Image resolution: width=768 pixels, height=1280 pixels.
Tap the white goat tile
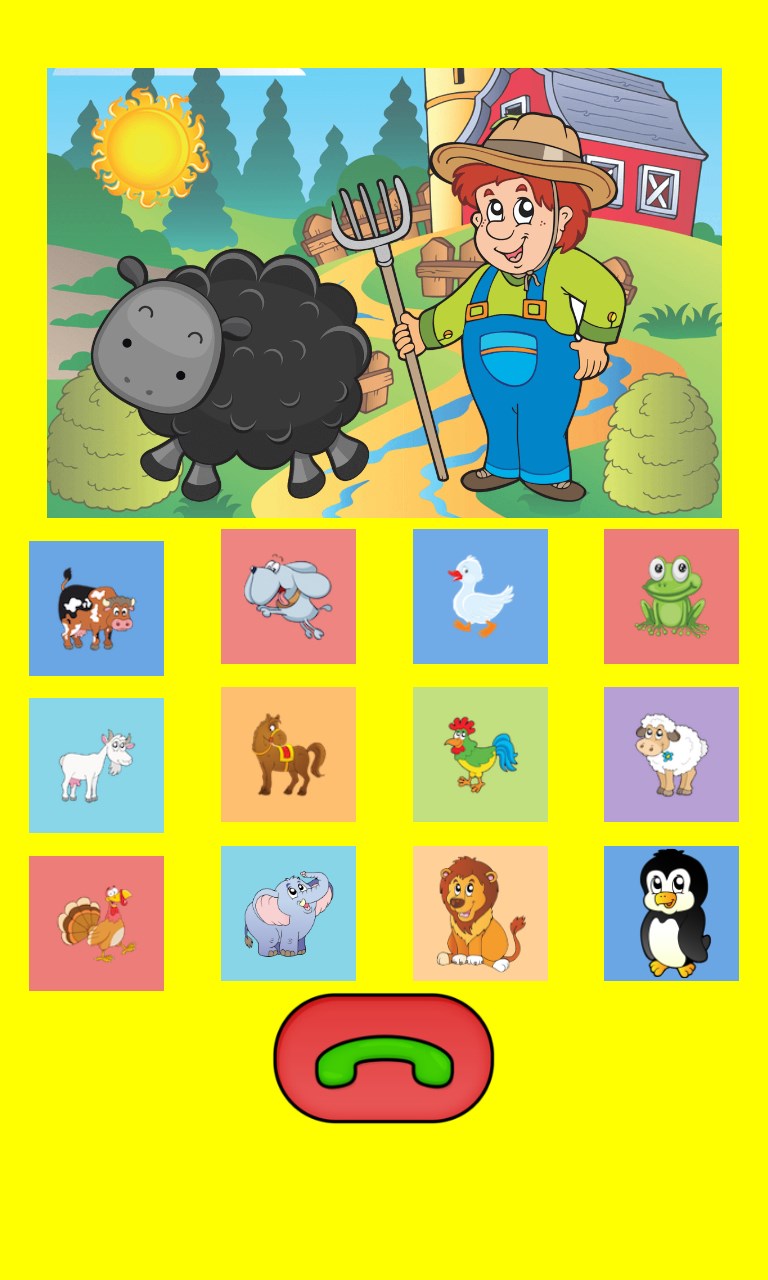point(96,765)
